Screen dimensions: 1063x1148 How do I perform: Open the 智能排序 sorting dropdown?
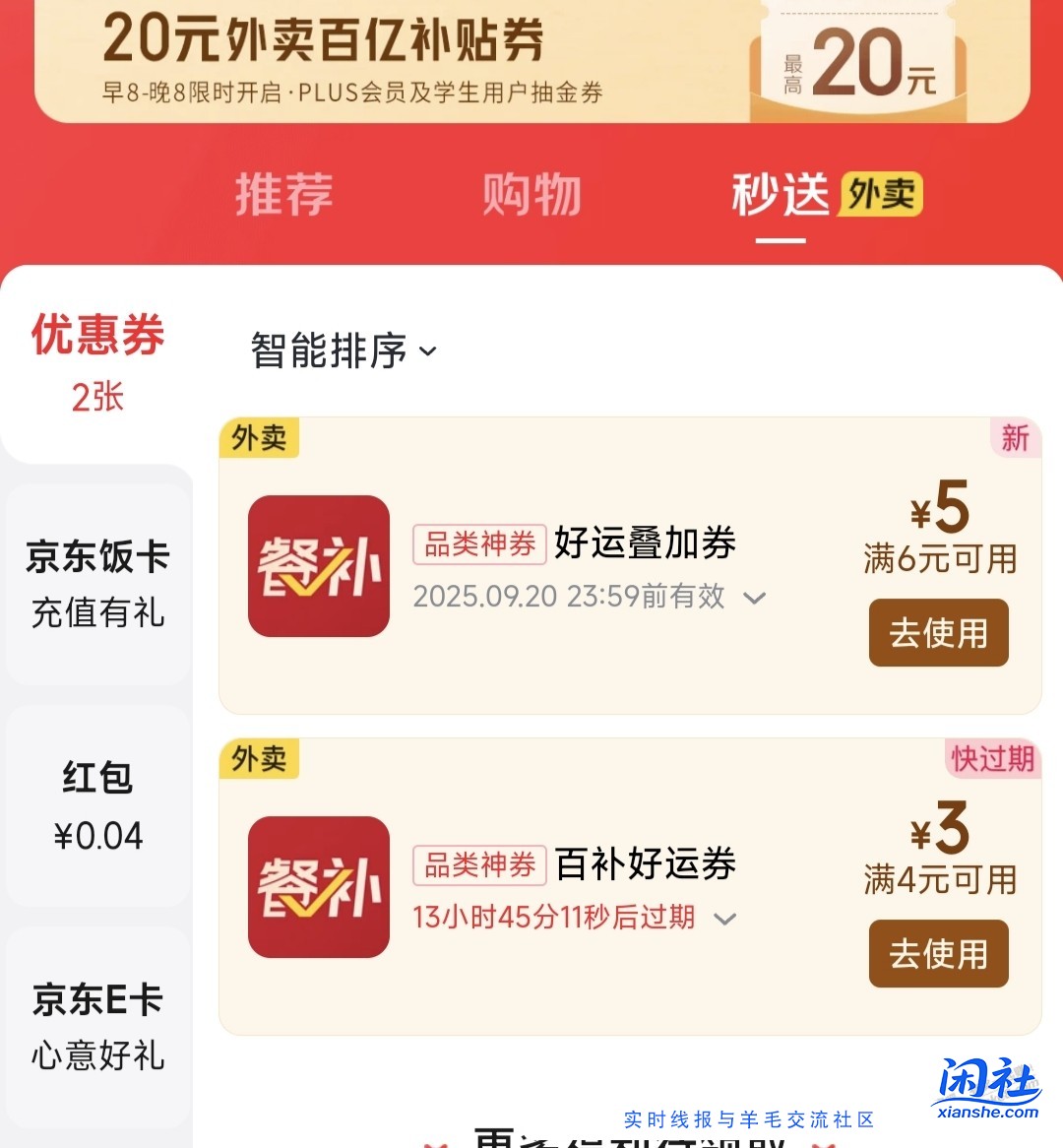click(343, 351)
